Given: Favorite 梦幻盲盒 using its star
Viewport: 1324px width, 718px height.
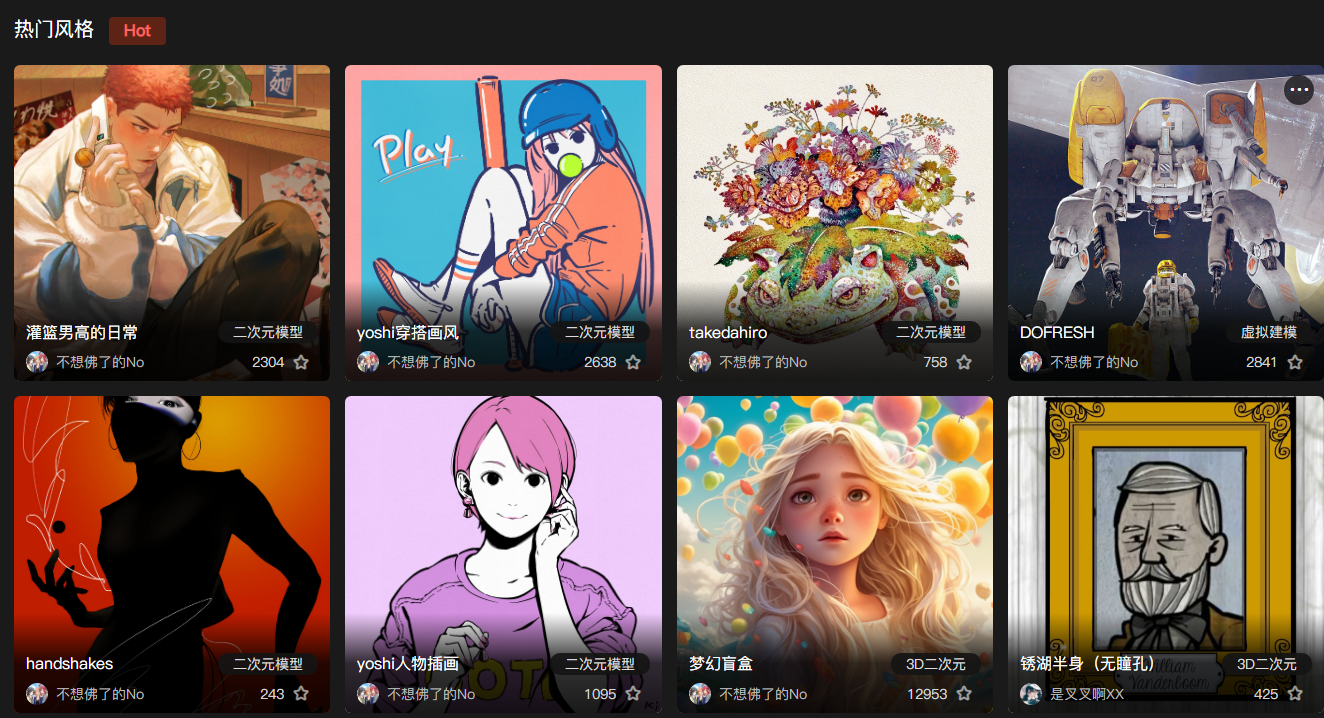Looking at the screenshot, I should pyautogui.click(x=964, y=694).
